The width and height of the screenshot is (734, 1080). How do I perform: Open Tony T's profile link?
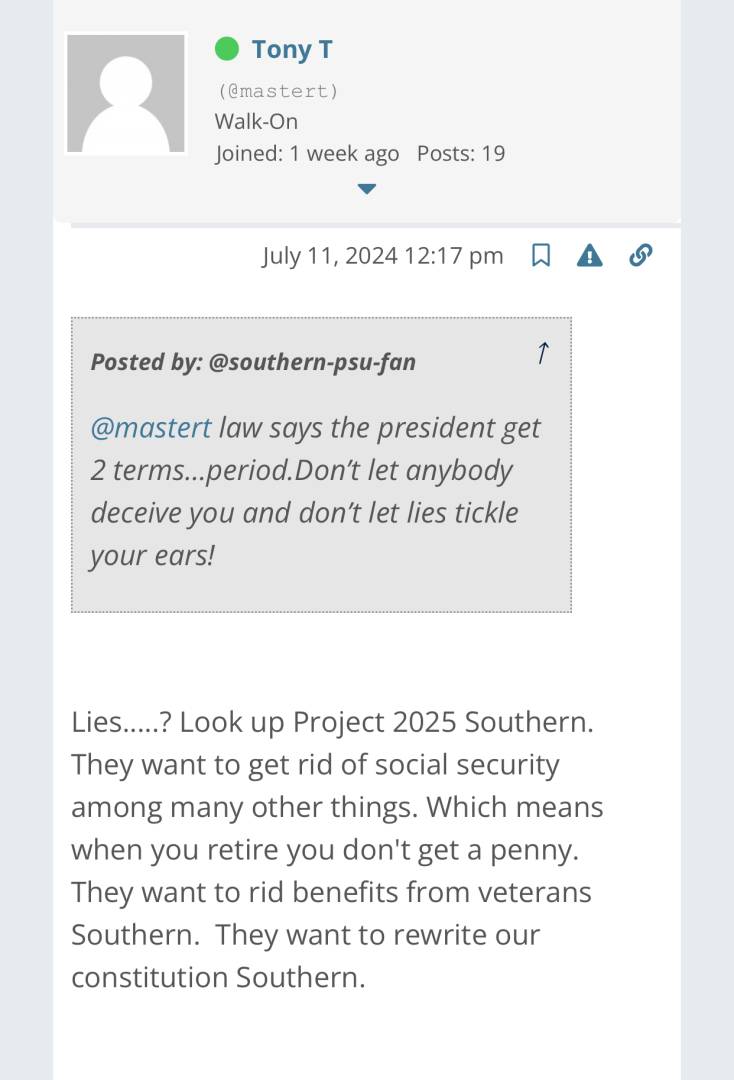click(292, 49)
